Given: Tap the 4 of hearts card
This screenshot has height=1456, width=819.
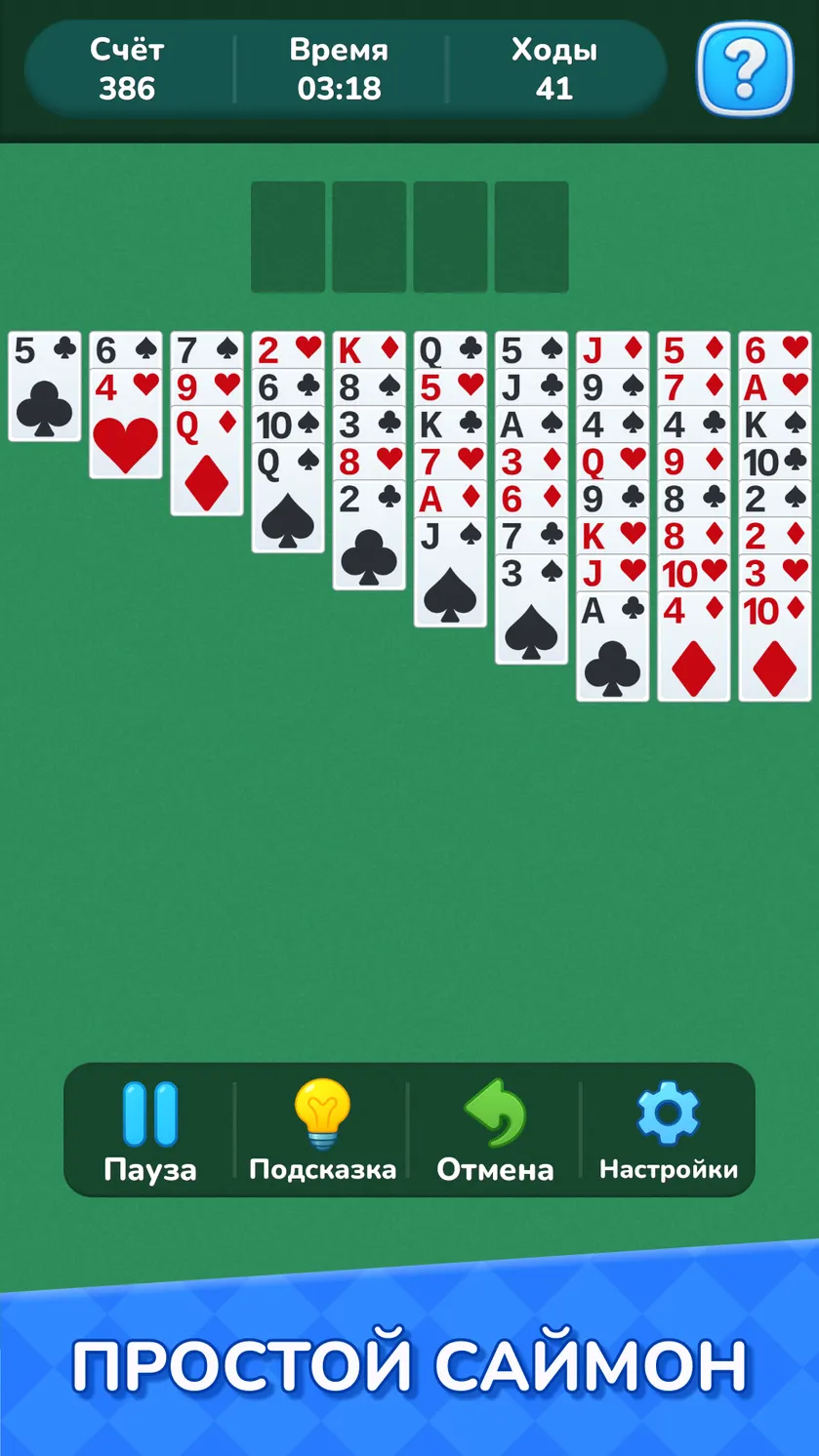Looking at the screenshot, I should (126, 424).
